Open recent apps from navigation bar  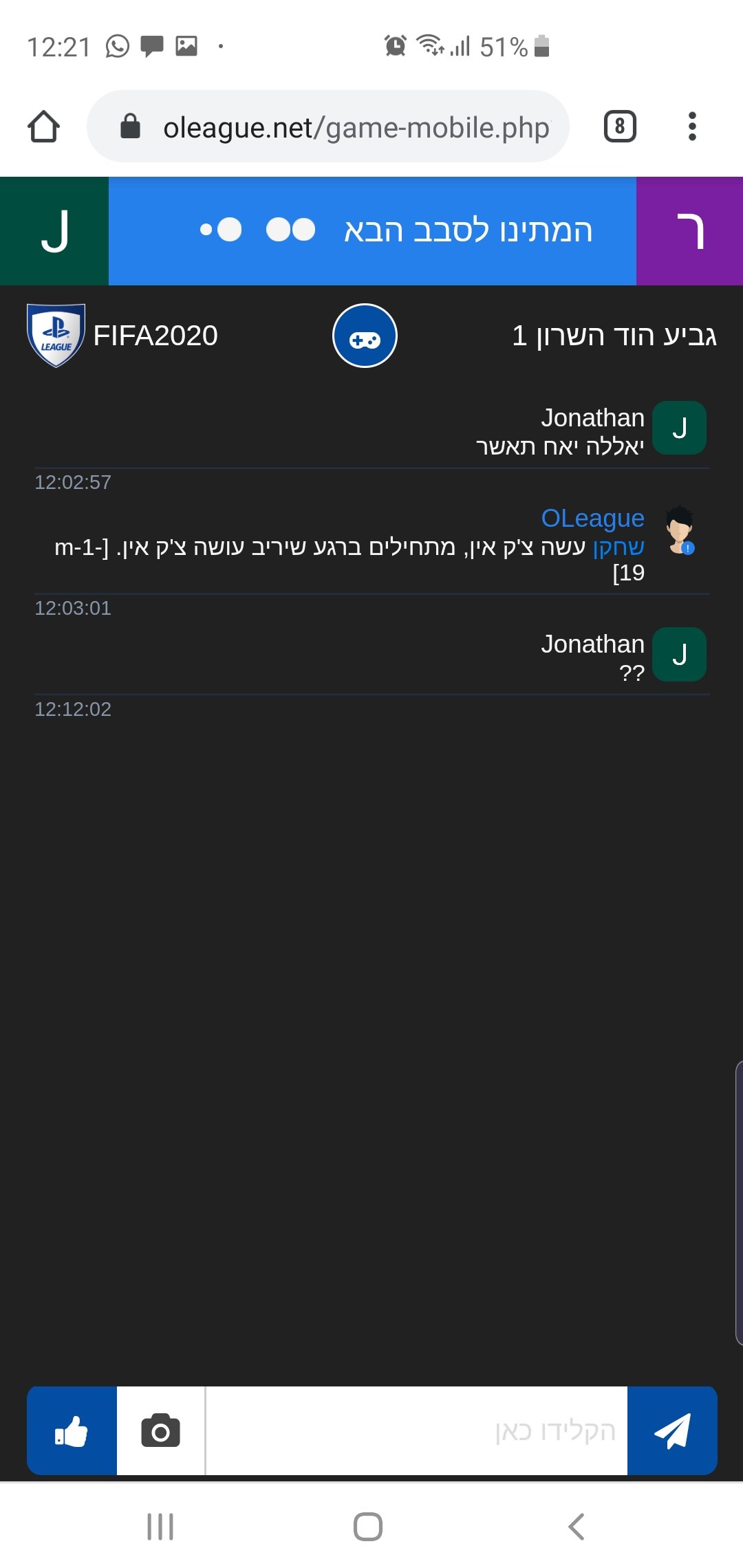tap(160, 1526)
